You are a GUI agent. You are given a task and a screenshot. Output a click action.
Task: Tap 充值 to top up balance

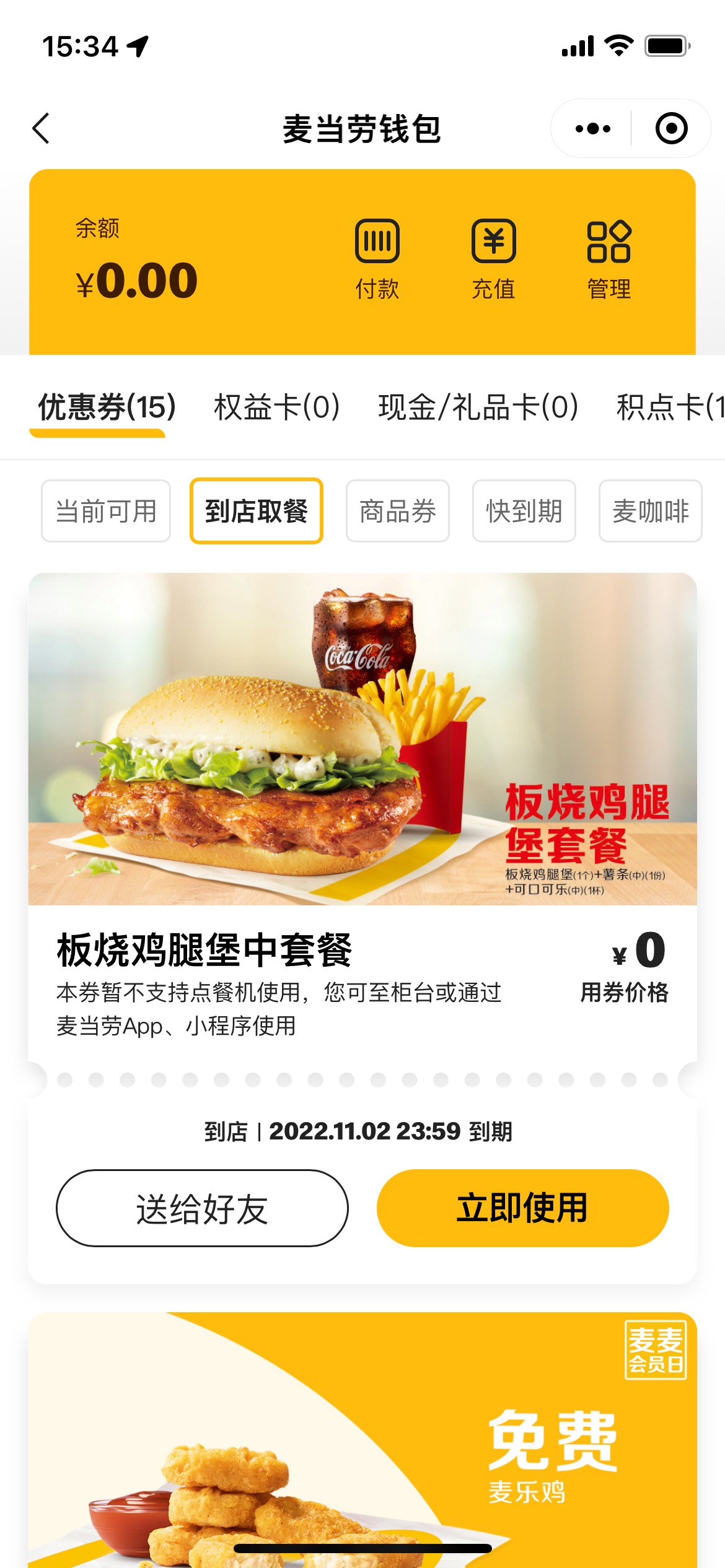point(493,259)
